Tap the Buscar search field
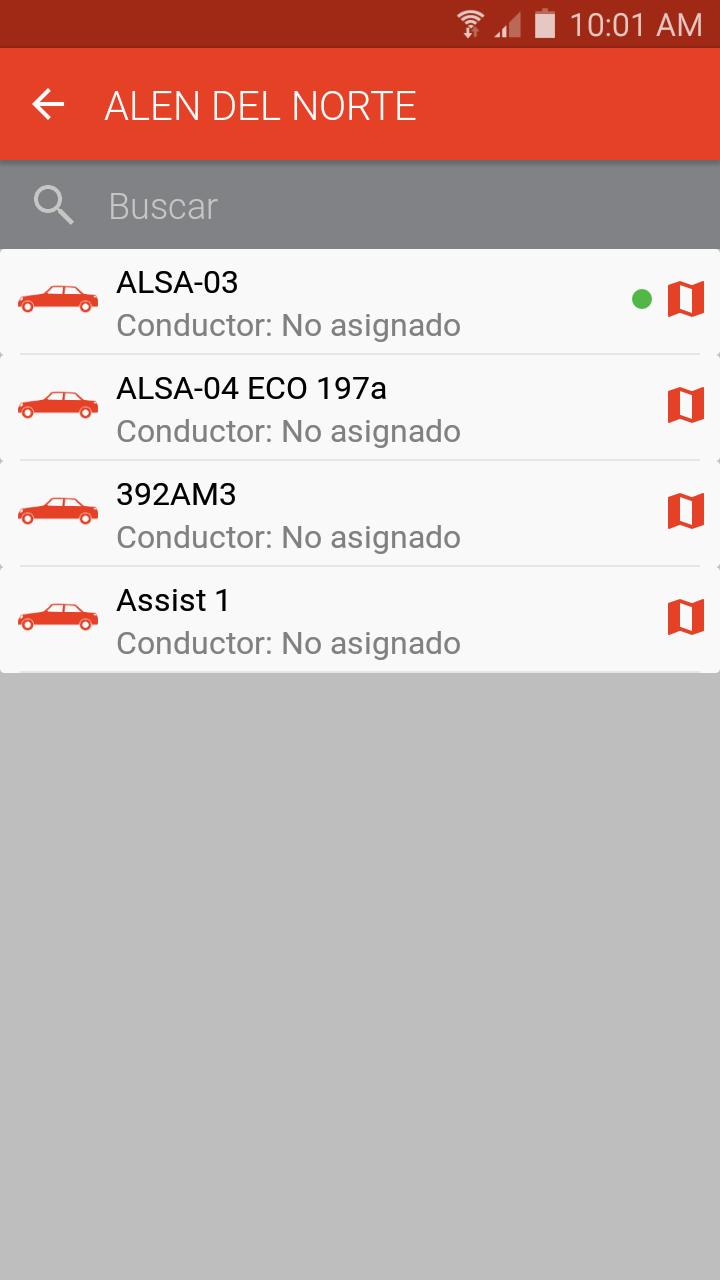 (x=360, y=206)
